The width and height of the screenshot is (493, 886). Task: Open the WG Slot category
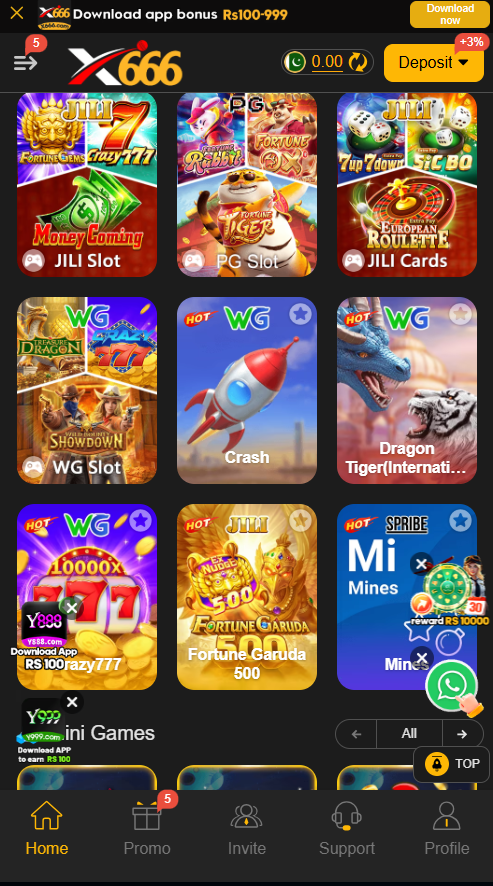click(x=87, y=390)
